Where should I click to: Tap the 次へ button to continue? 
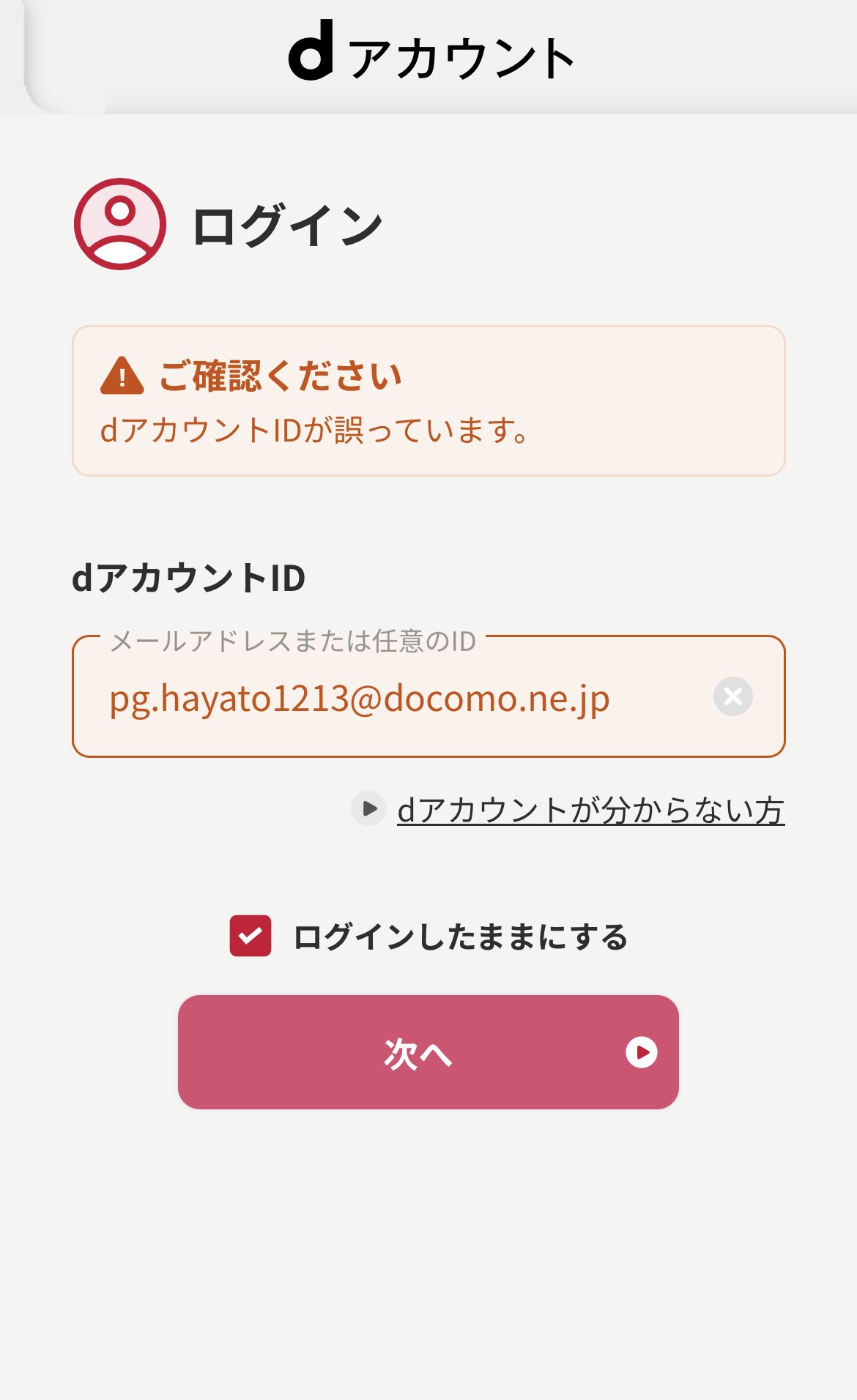point(428,1052)
